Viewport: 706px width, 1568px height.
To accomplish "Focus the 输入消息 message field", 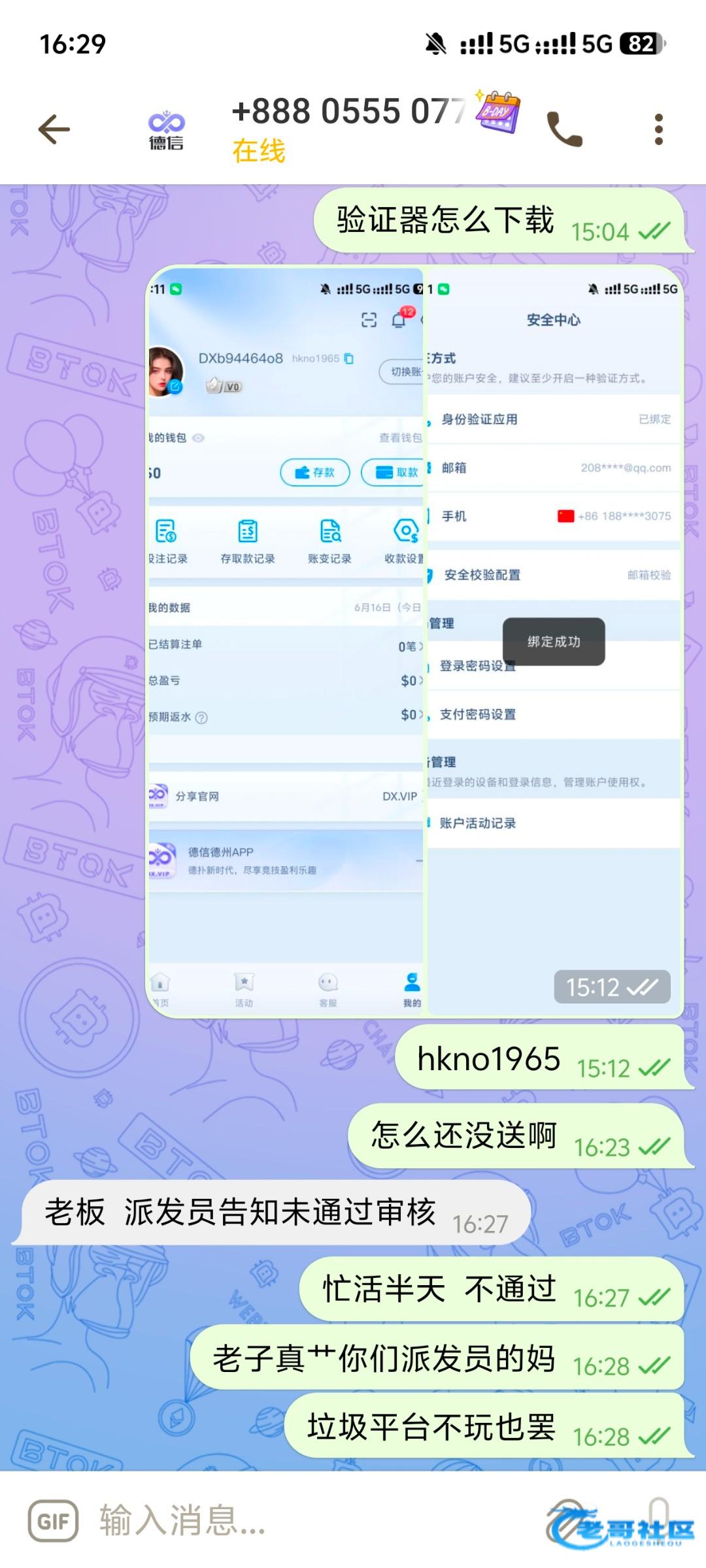I will coord(294,1521).
